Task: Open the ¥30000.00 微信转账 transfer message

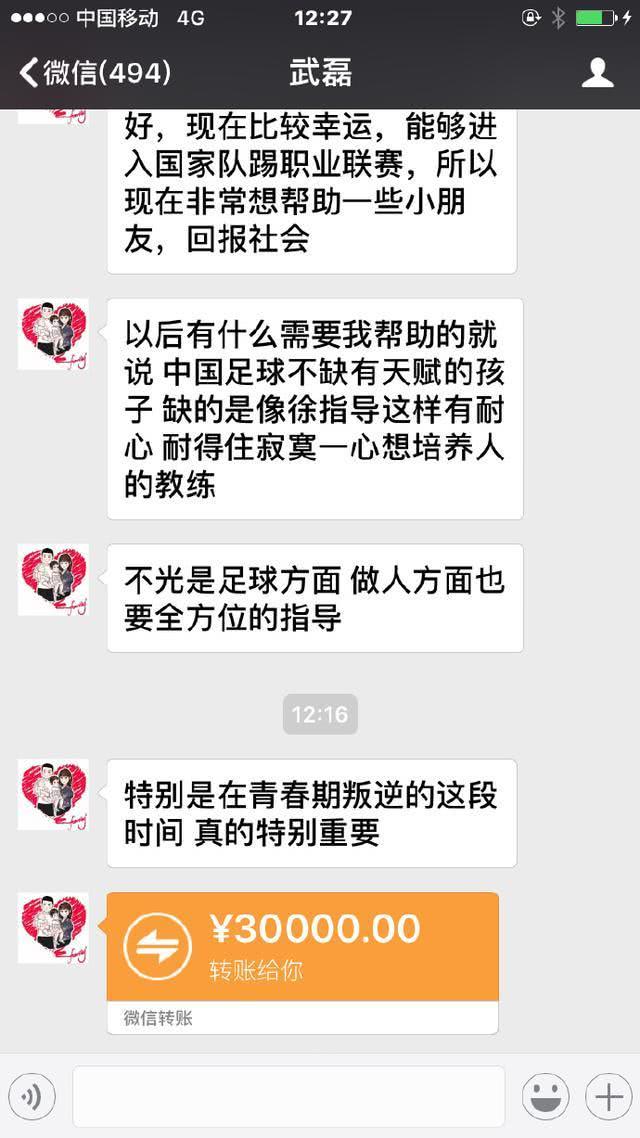Action: (303, 962)
